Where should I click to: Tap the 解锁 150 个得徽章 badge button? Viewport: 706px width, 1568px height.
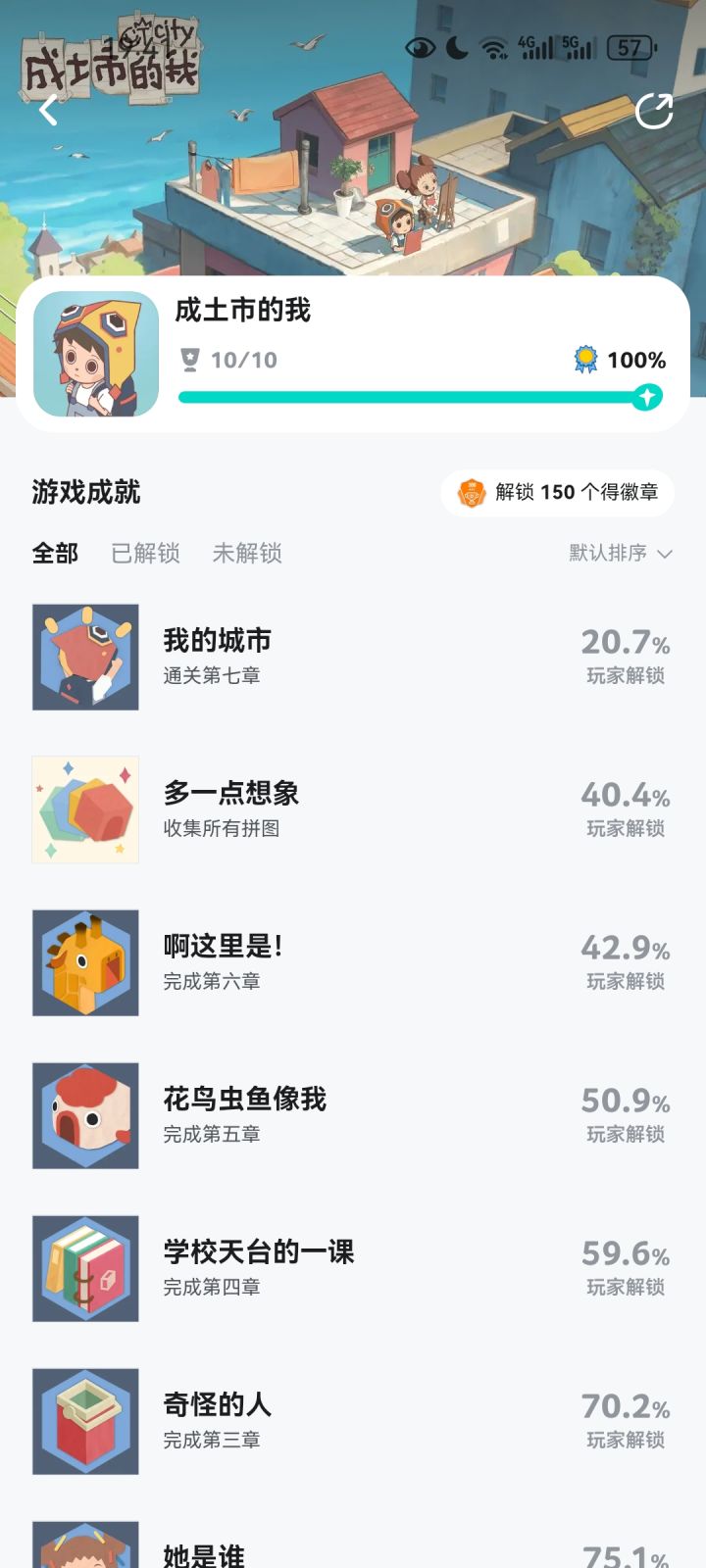click(558, 492)
